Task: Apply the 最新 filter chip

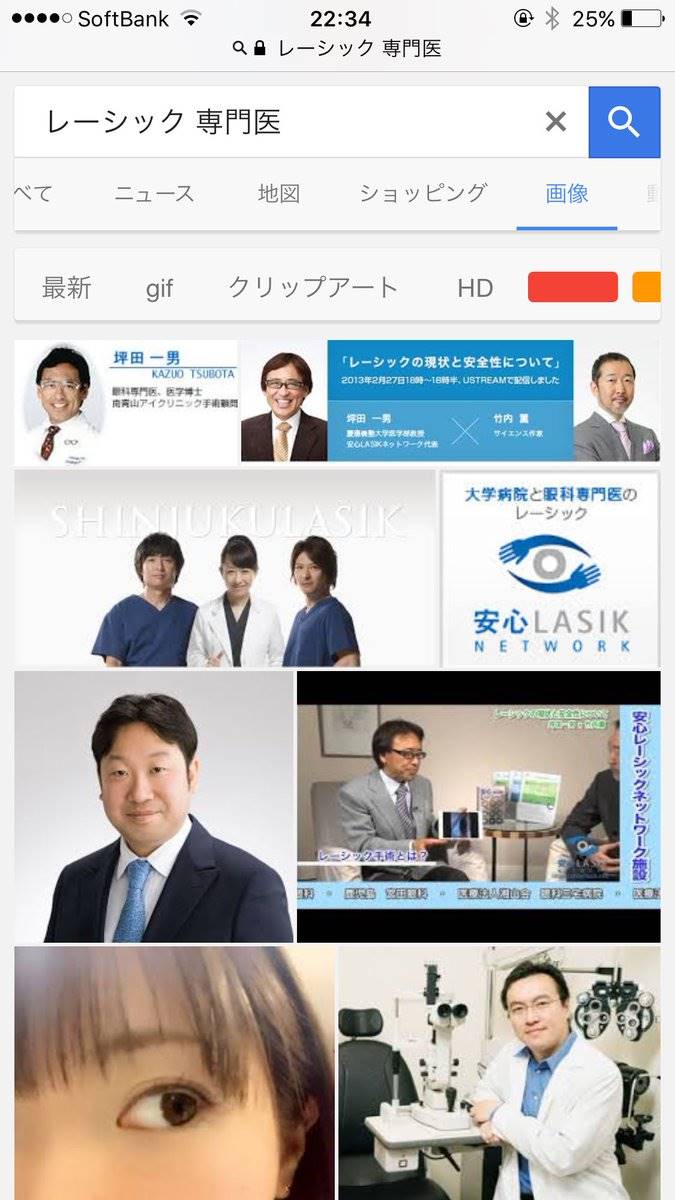Action: [66, 288]
